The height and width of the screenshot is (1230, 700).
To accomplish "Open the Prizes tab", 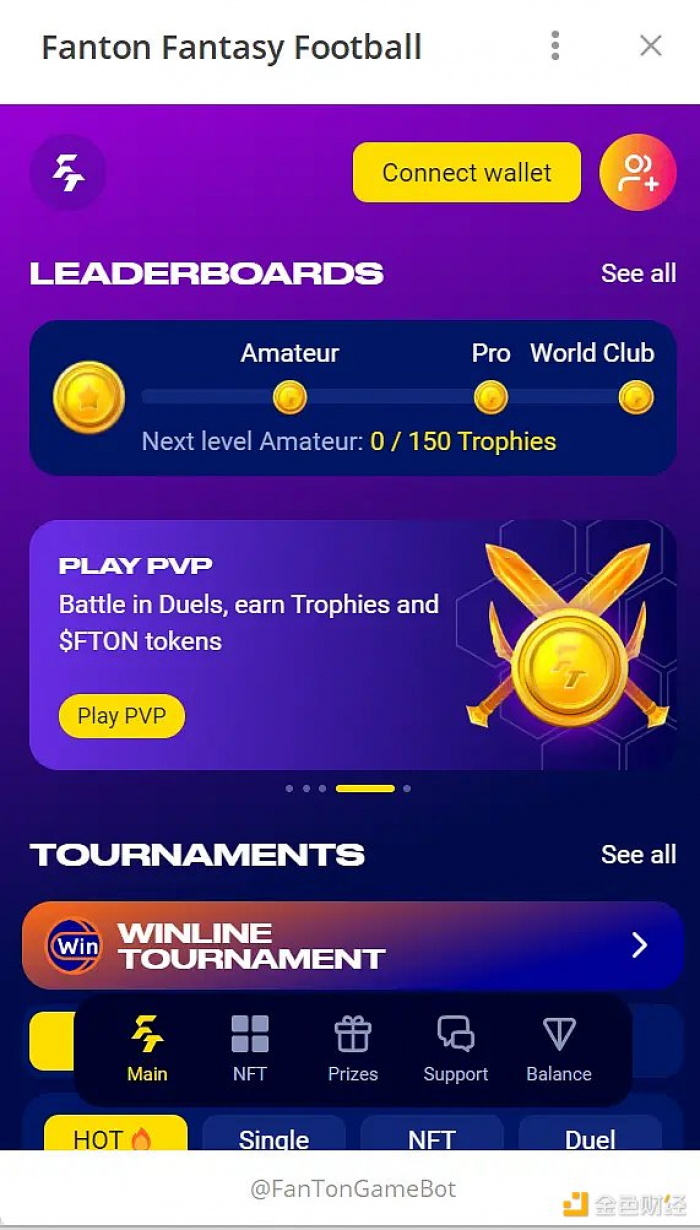I will (x=353, y=1049).
